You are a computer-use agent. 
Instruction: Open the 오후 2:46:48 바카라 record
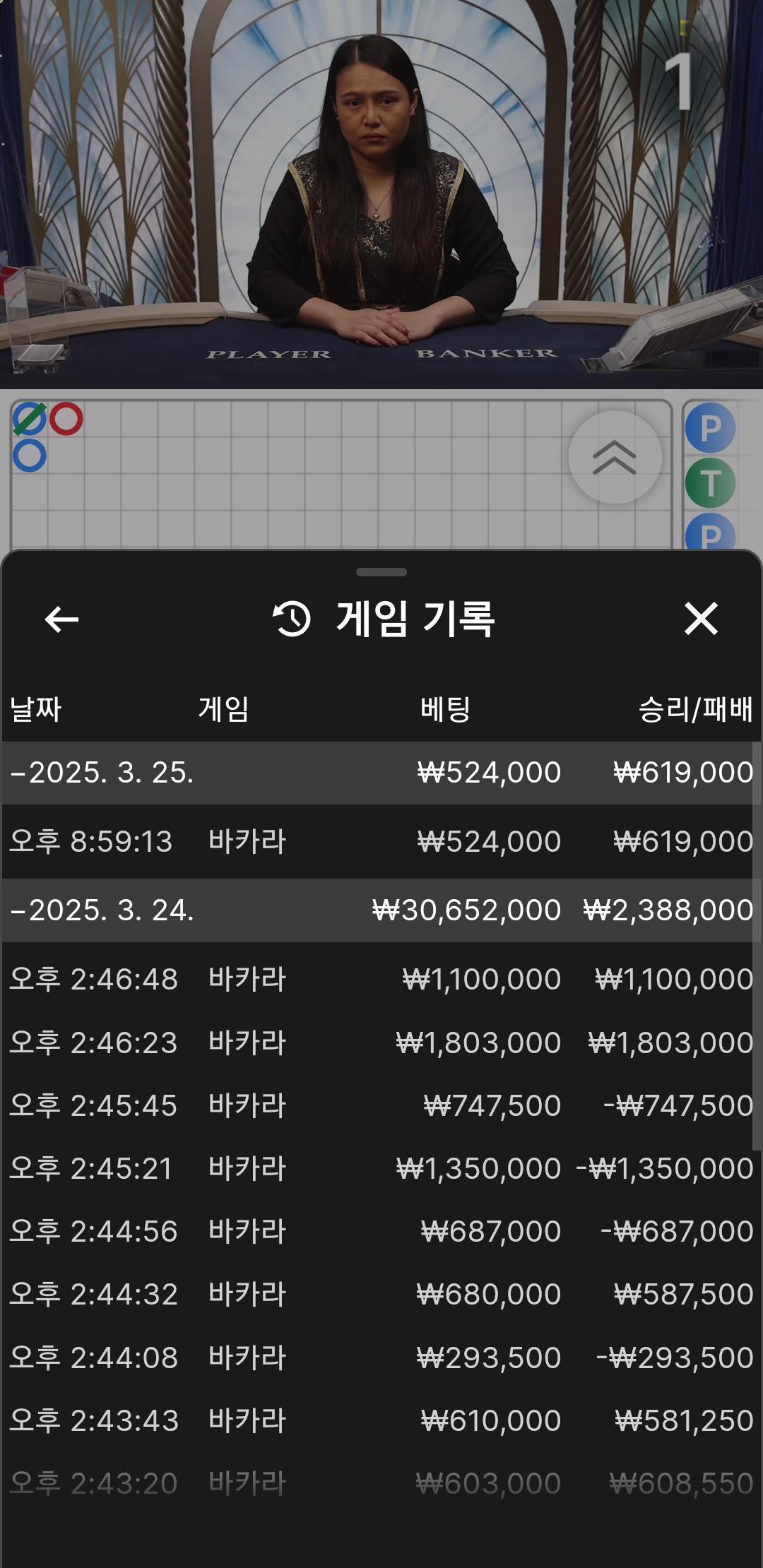point(380,980)
